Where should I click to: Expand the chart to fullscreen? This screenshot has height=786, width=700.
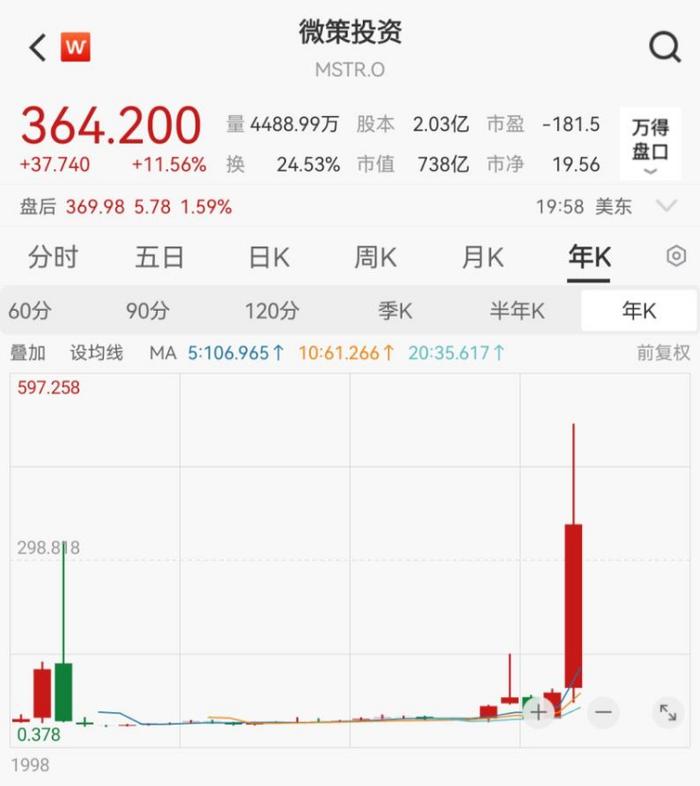pos(667,712)
